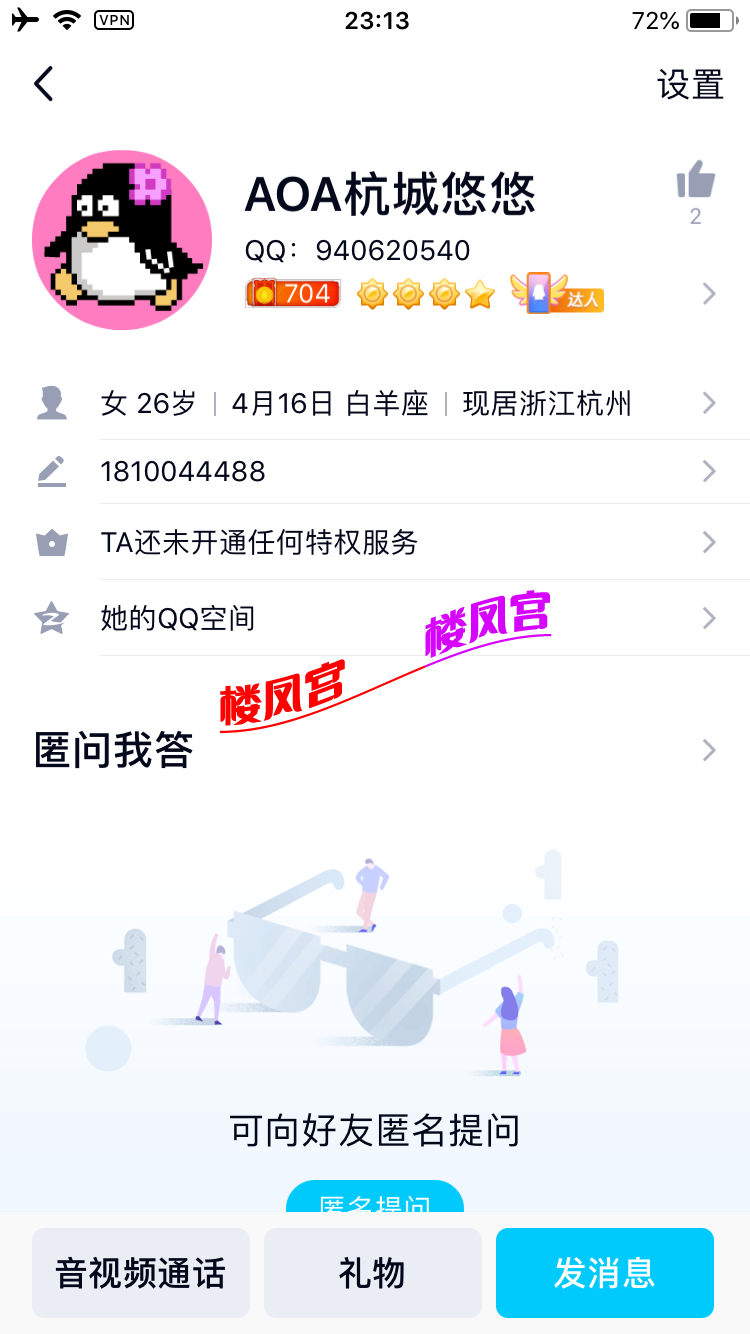This screenshot has height=1334, width=750.
Task: Tap the 发消息 button
Action: pyautogui.click(x=604, y=1272)
